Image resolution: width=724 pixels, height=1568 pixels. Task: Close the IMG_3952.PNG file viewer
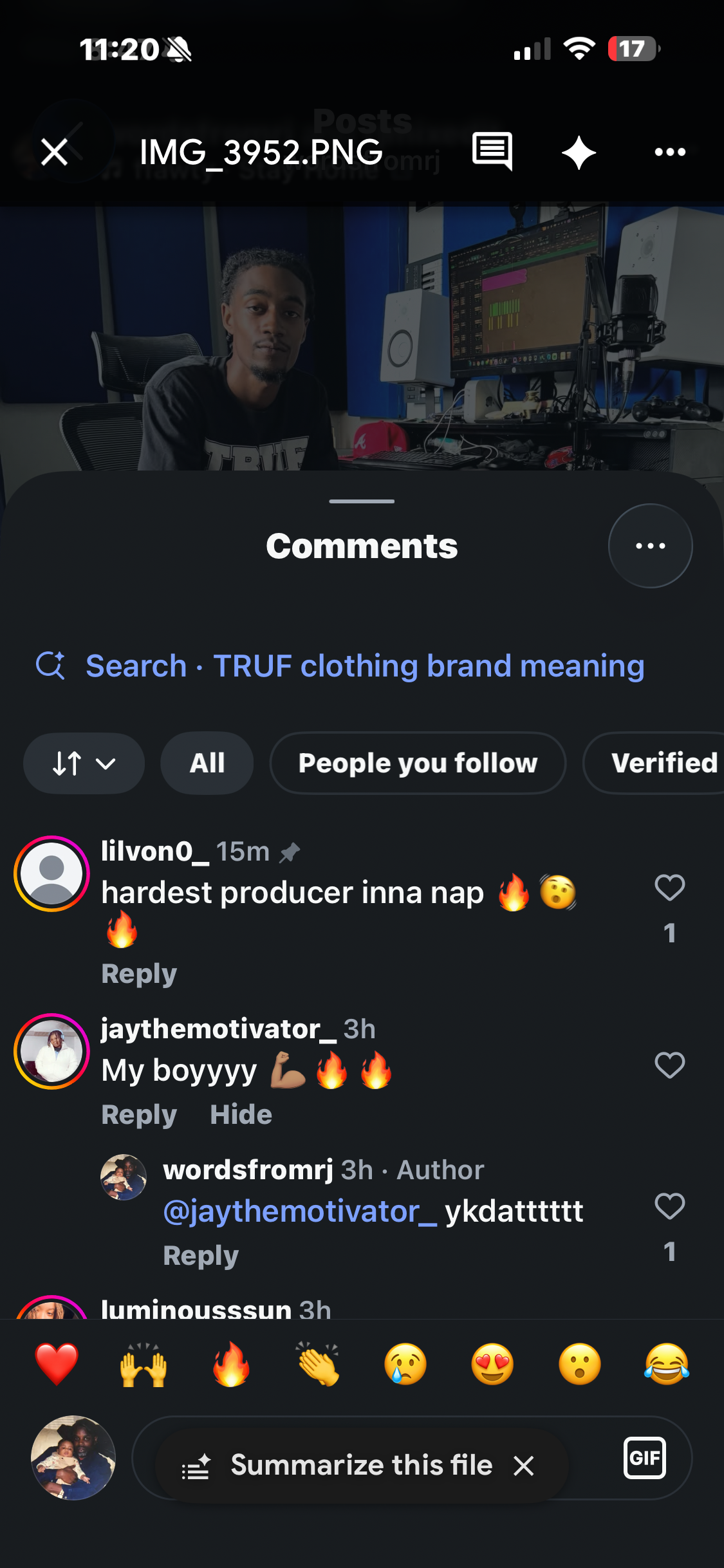[x=54, y=153]
